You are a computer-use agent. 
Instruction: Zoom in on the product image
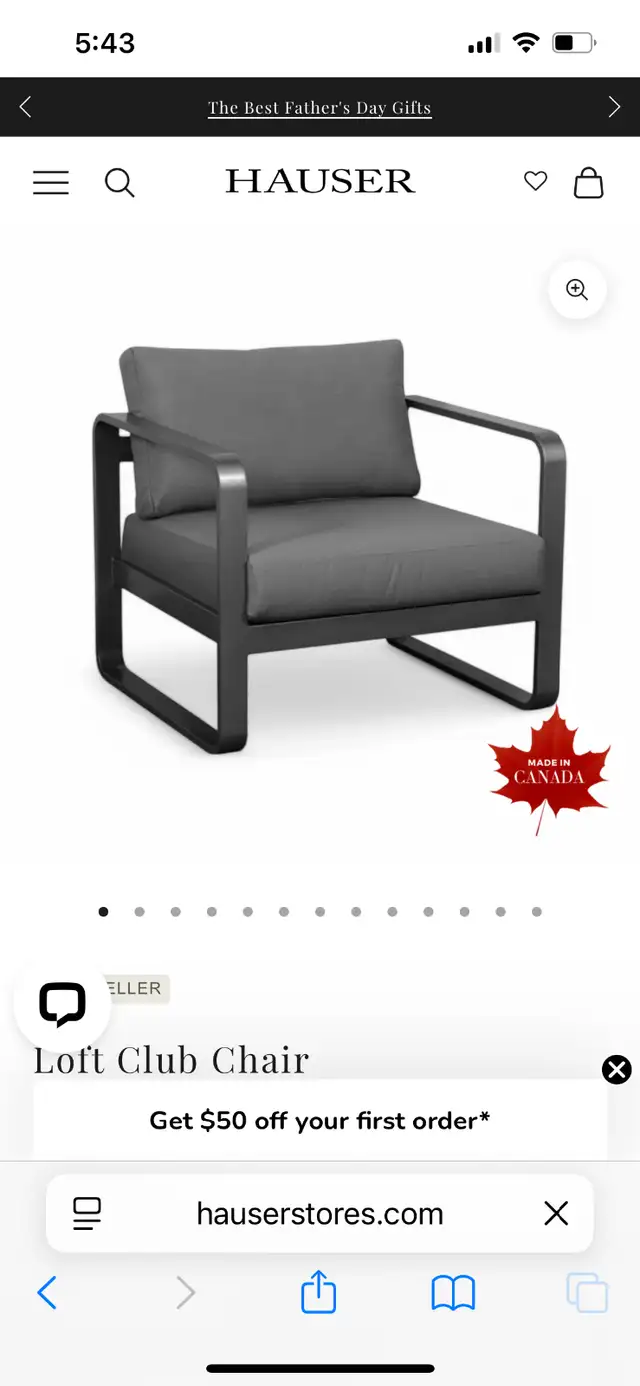coord(577,289)
